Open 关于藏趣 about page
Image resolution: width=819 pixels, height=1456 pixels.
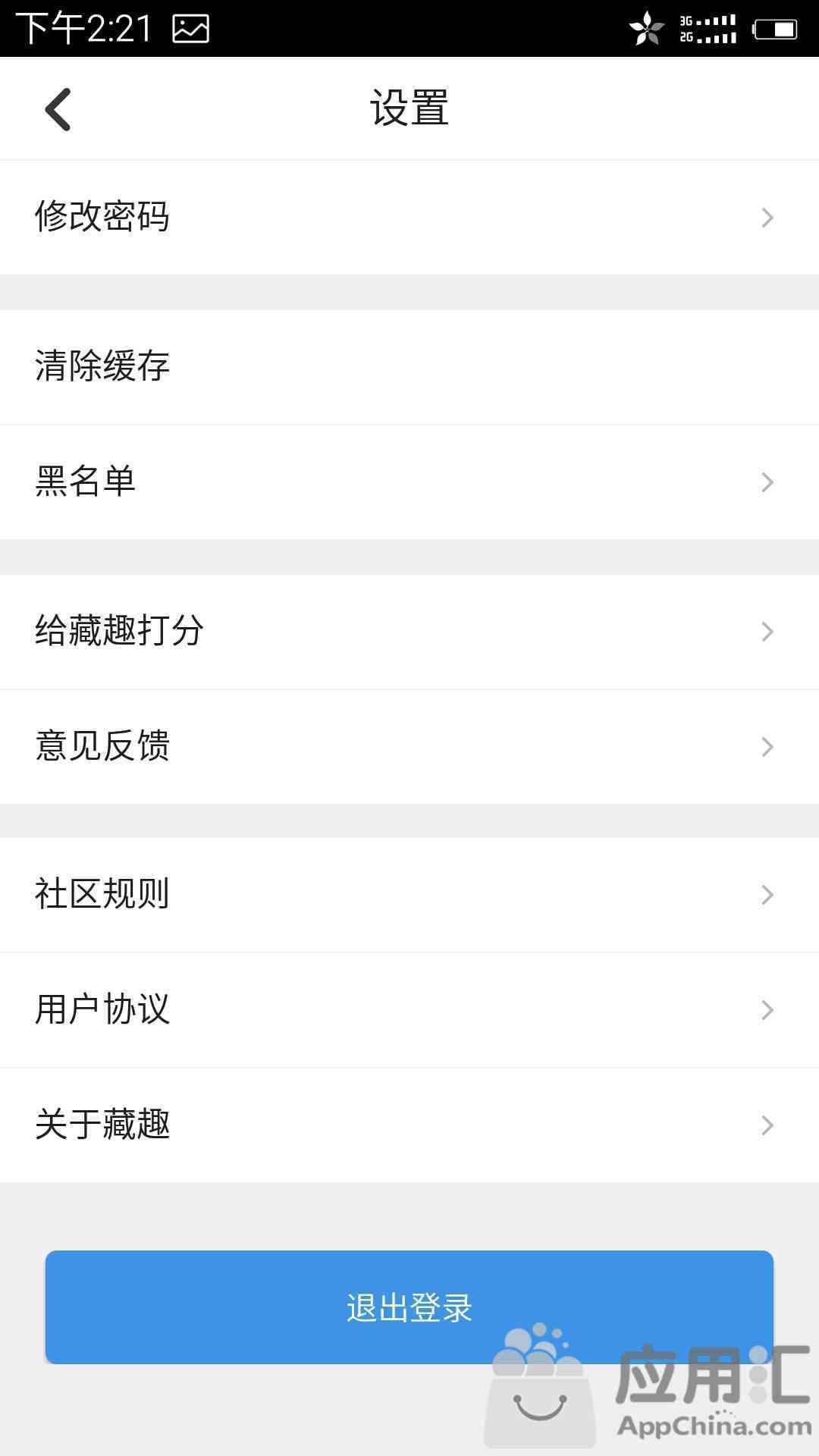pyautogui.click(x=409, y=1125)
